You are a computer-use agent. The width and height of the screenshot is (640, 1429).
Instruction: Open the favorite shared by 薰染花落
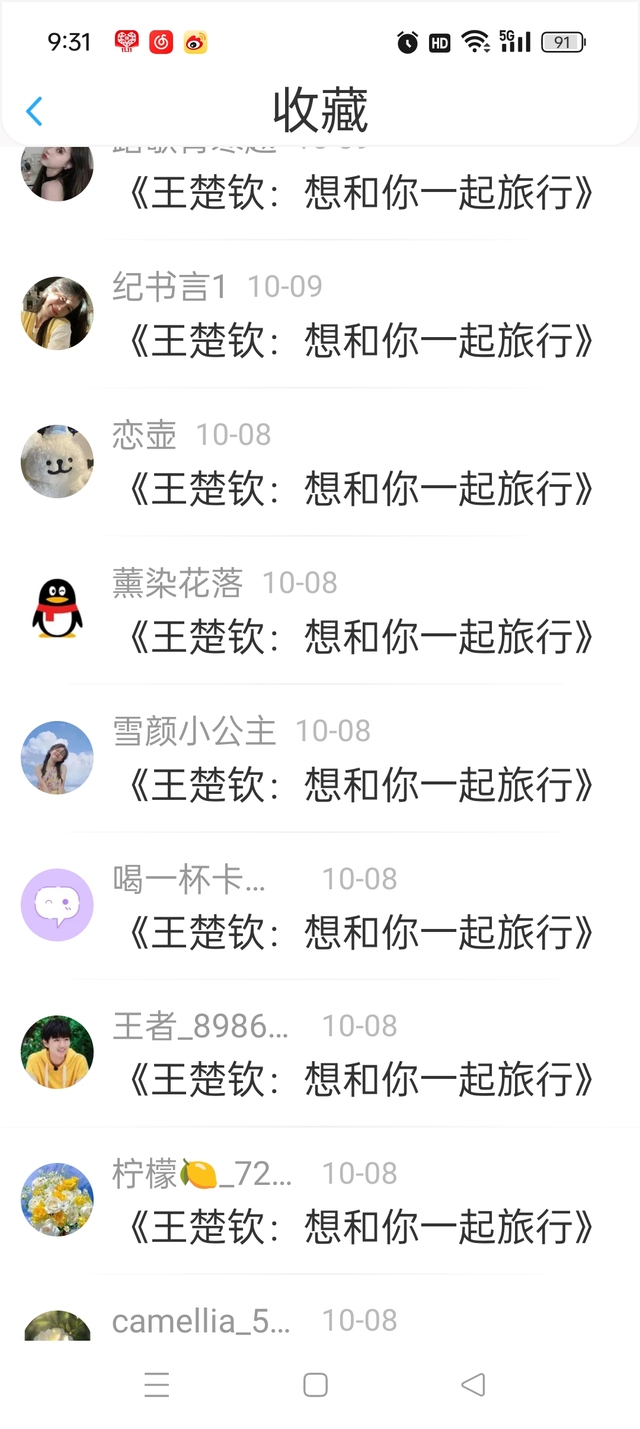[360, 637]
